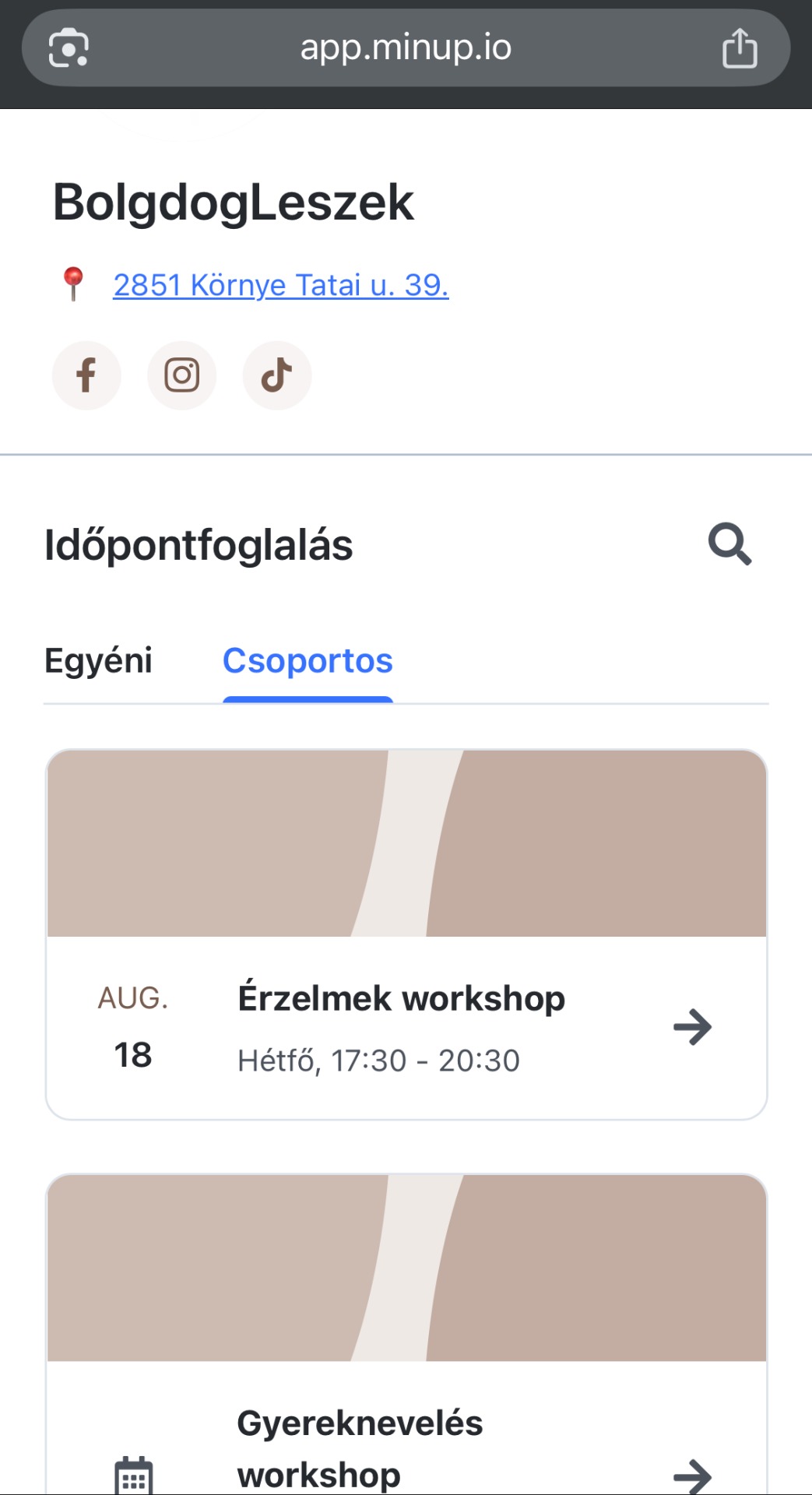Open the TikTok profile icon
This screenshot has height=1495, width=812.
coord(276,375)
